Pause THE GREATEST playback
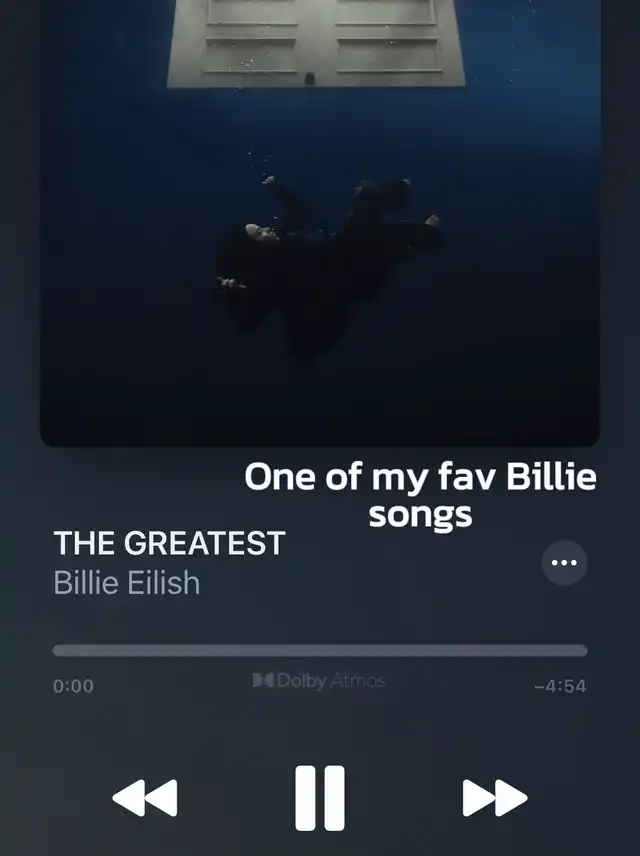The width and height of the screenshot is (640, 856). tap(320, 797)
